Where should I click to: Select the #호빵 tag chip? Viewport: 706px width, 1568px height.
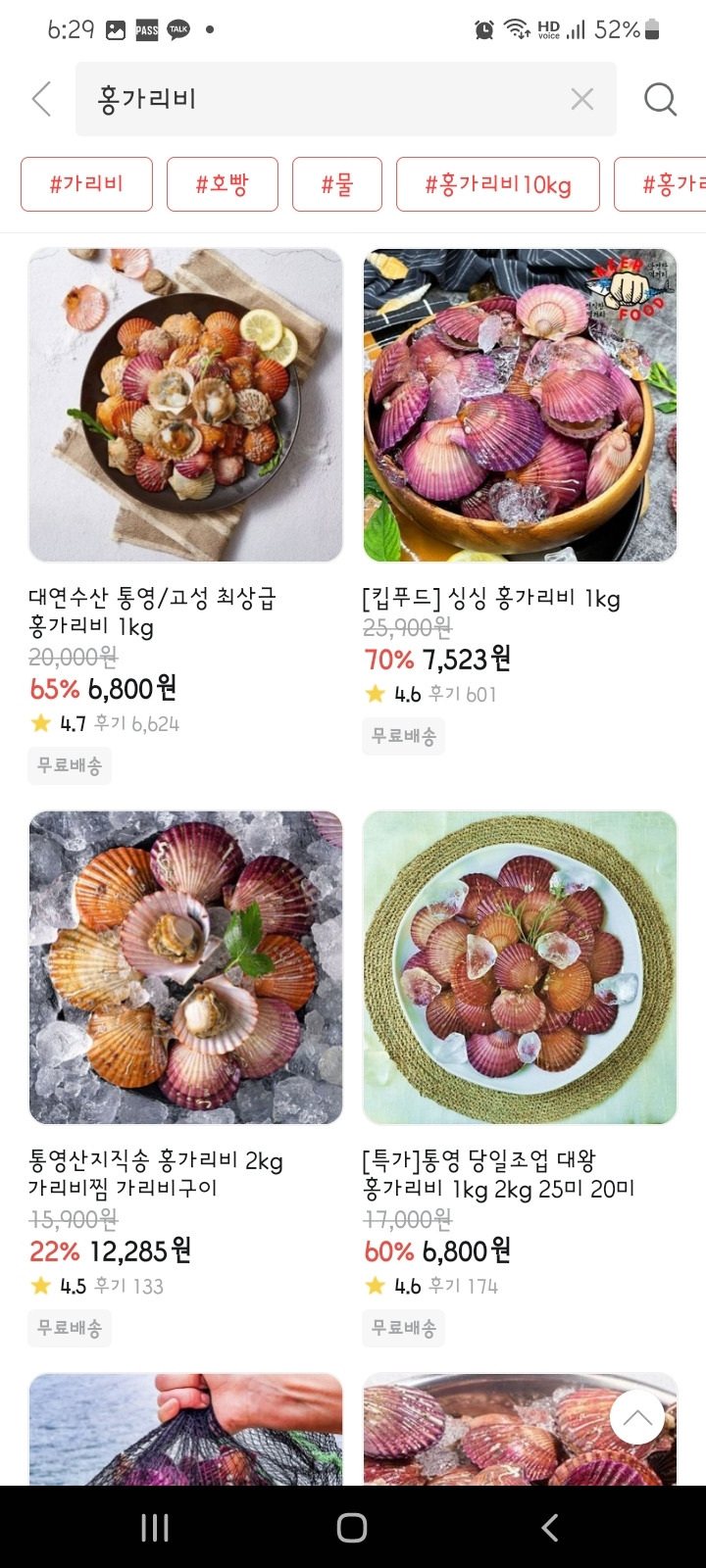(x=223, y=184)
